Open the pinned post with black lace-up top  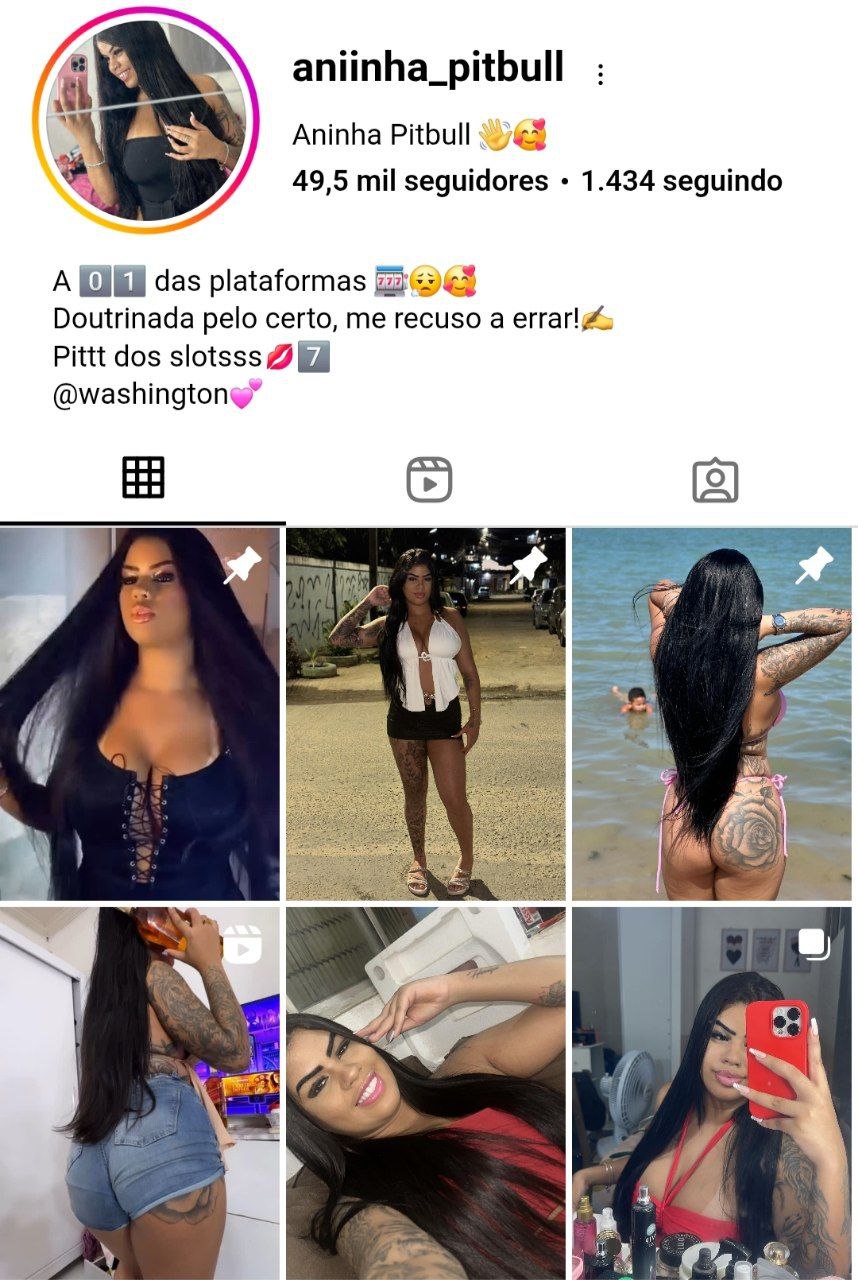click(140, 714)
